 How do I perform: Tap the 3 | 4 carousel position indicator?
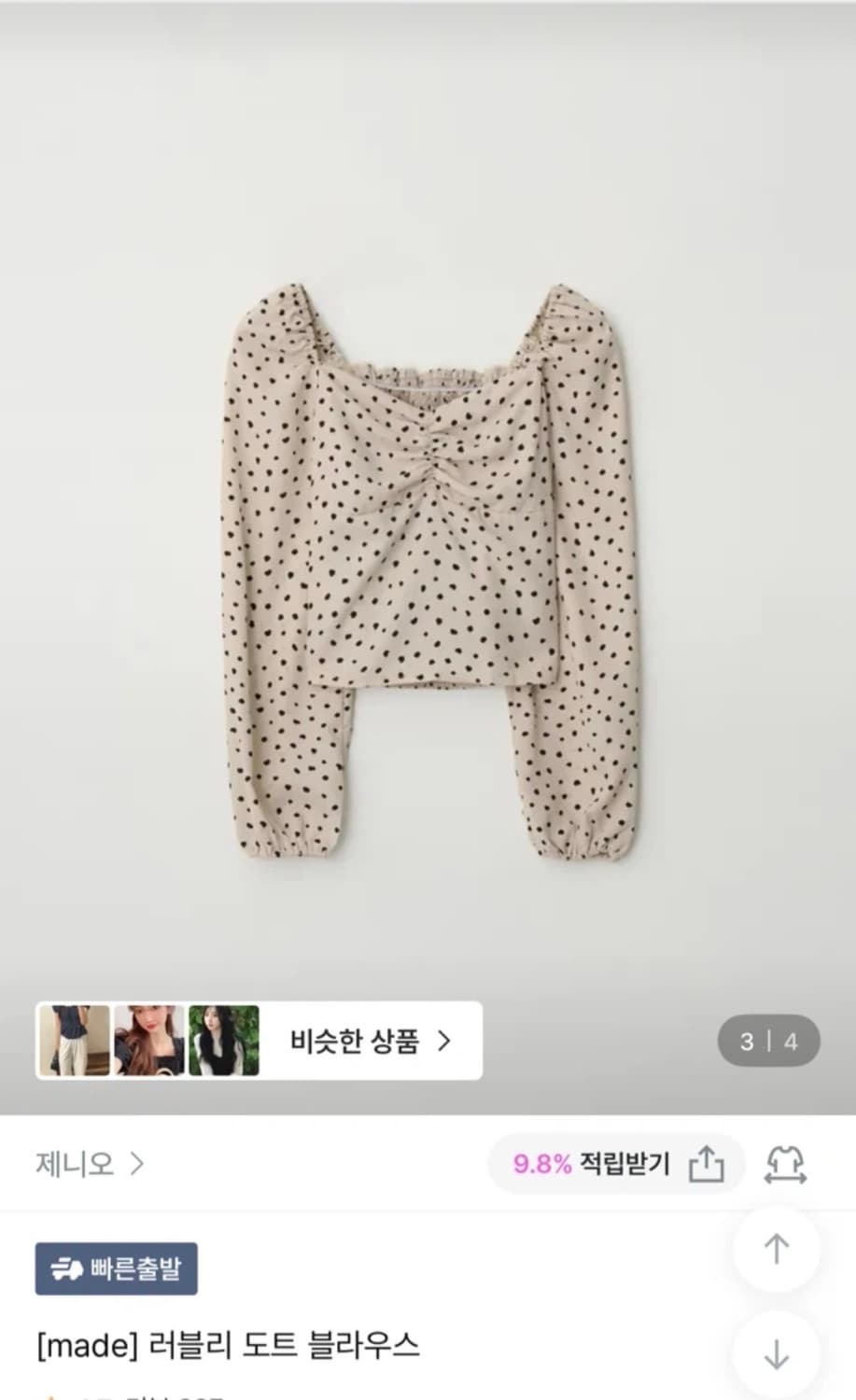point(767,1042)
